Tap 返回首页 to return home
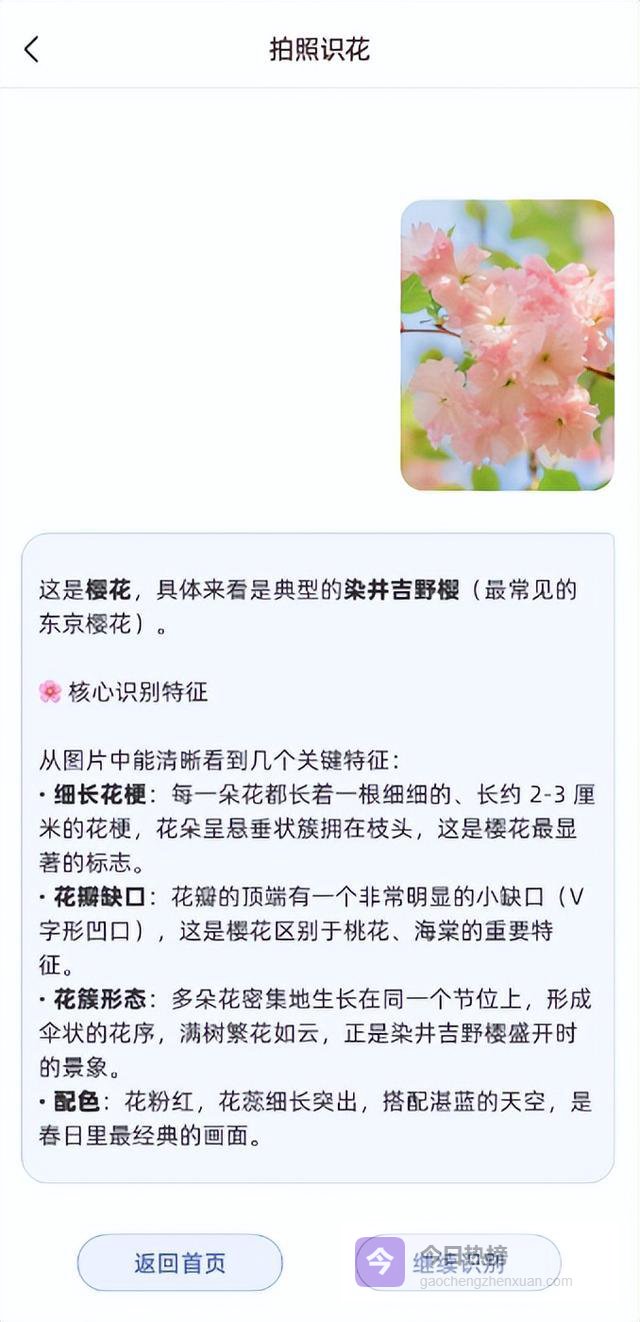Screen dimensions: 640x1322 coord(180,1262)
